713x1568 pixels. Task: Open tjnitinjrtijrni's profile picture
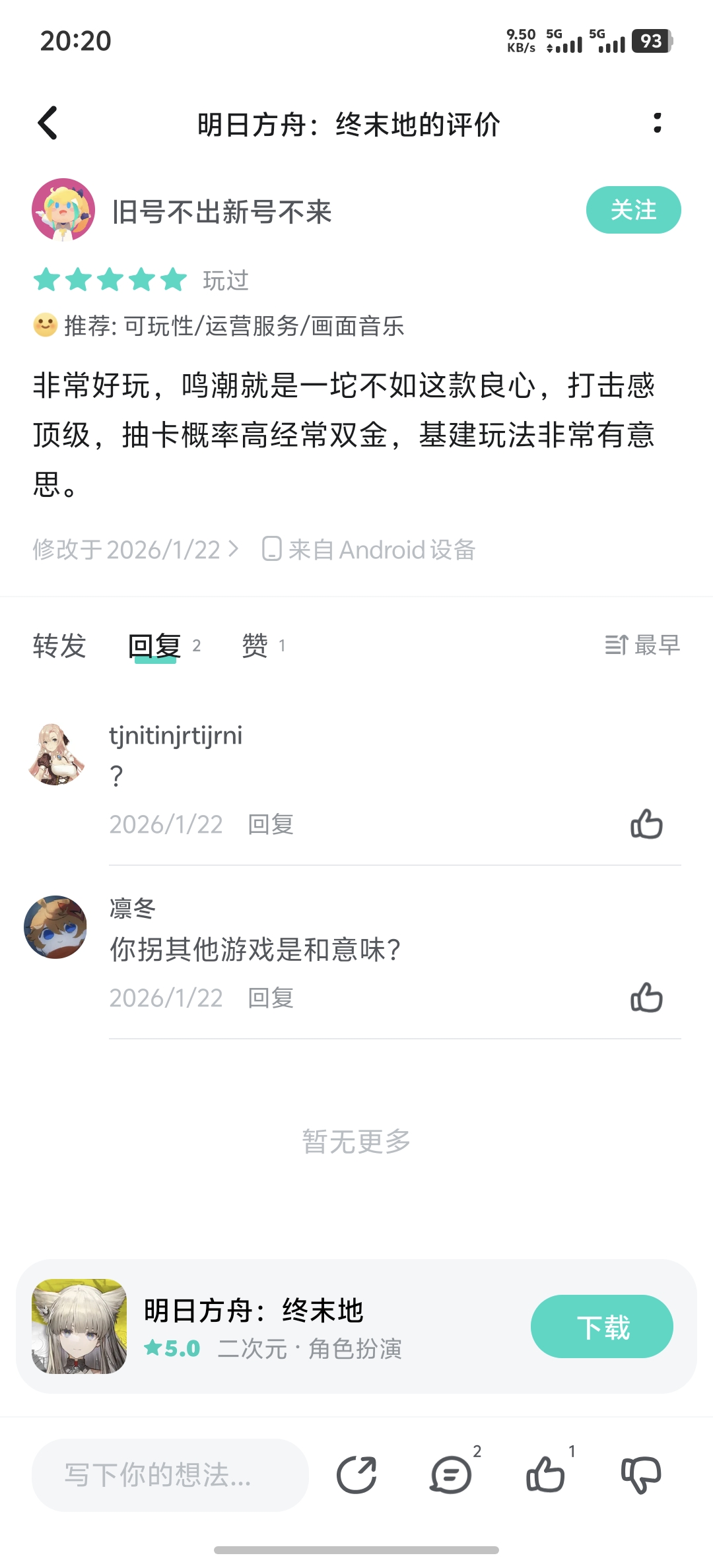[x=57, y=754]
